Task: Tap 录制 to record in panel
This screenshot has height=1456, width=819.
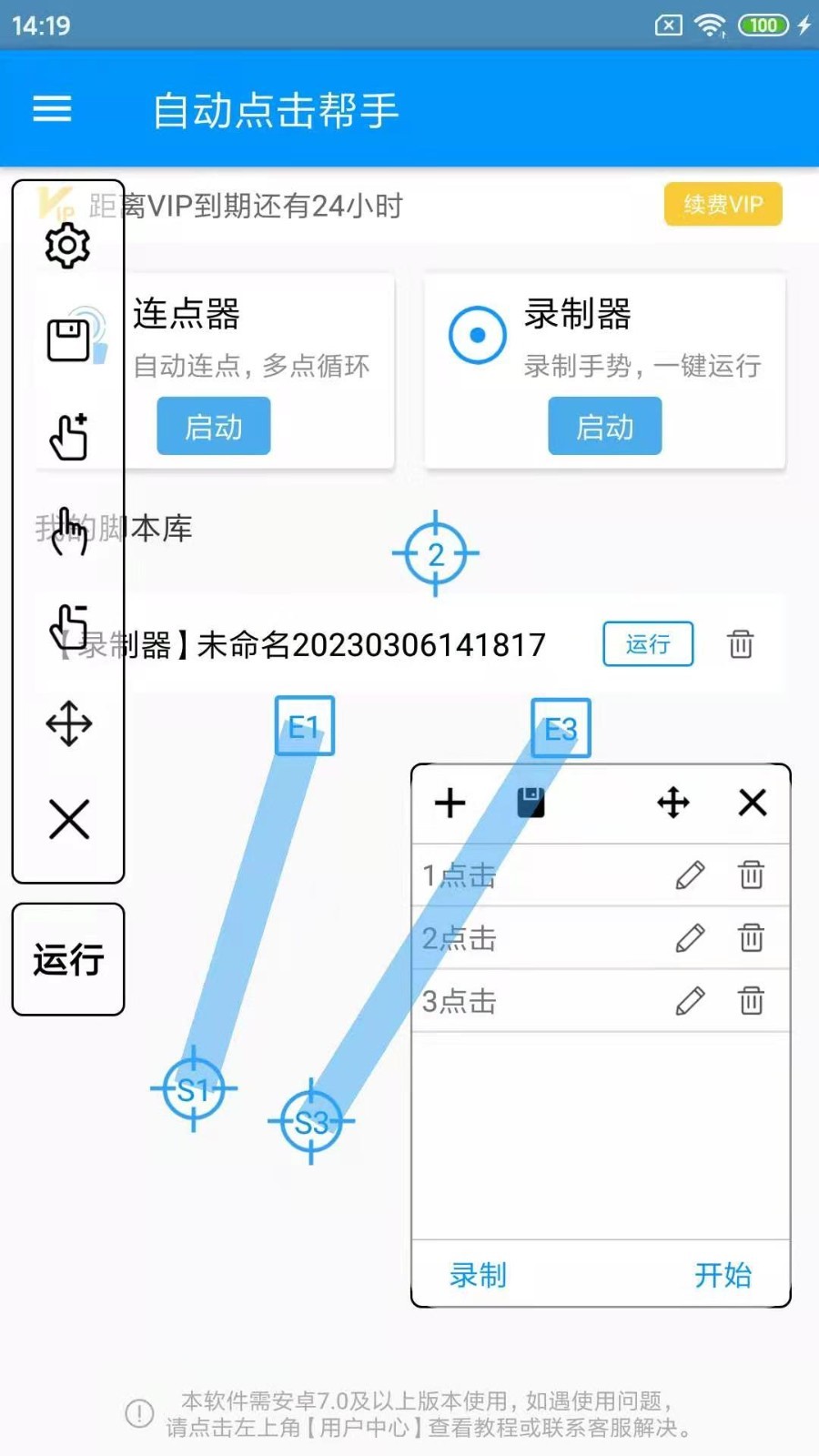Action: [478, 1275]
